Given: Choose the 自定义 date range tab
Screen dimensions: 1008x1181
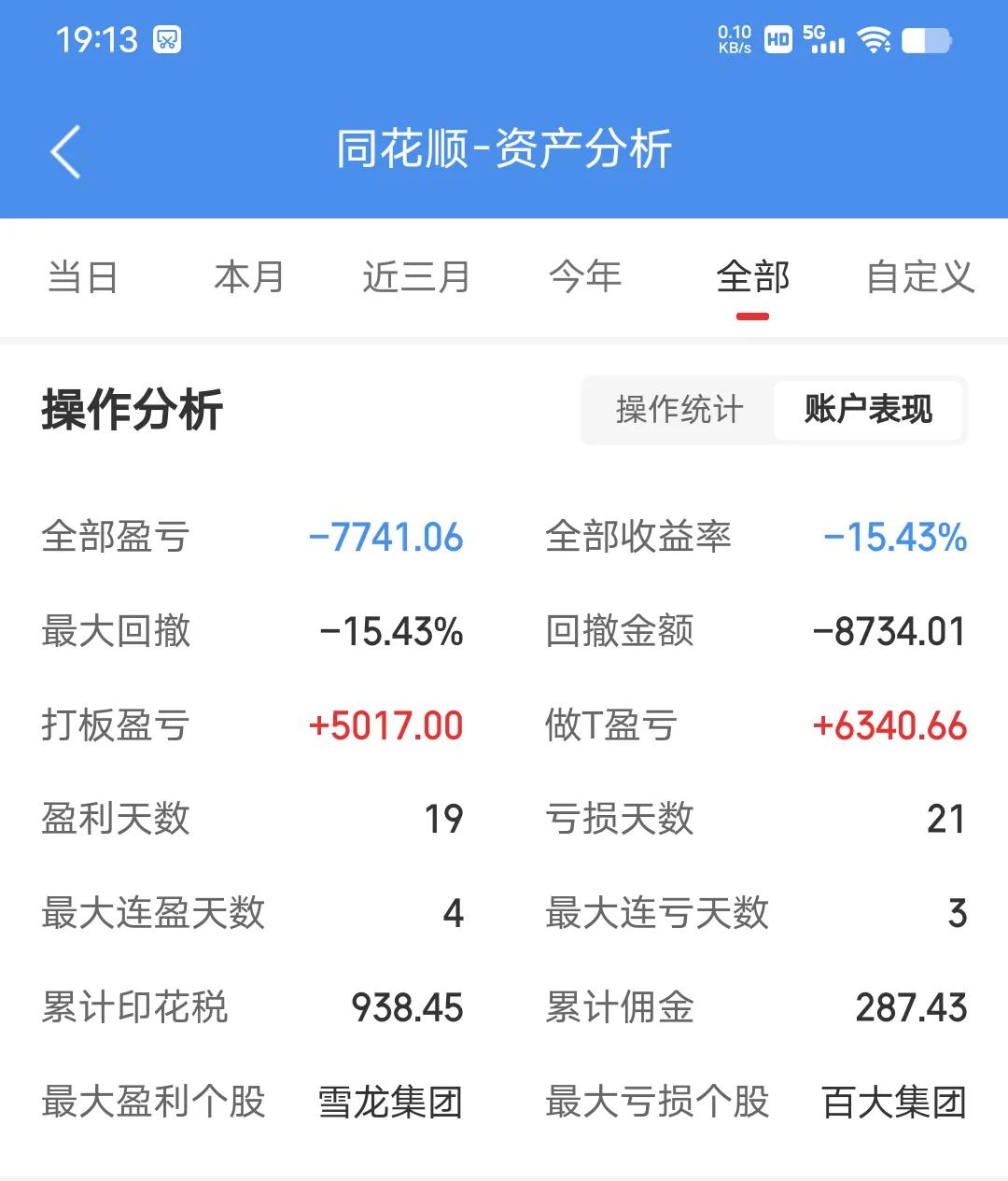Looking at the screenshot, I should [919, 277].
